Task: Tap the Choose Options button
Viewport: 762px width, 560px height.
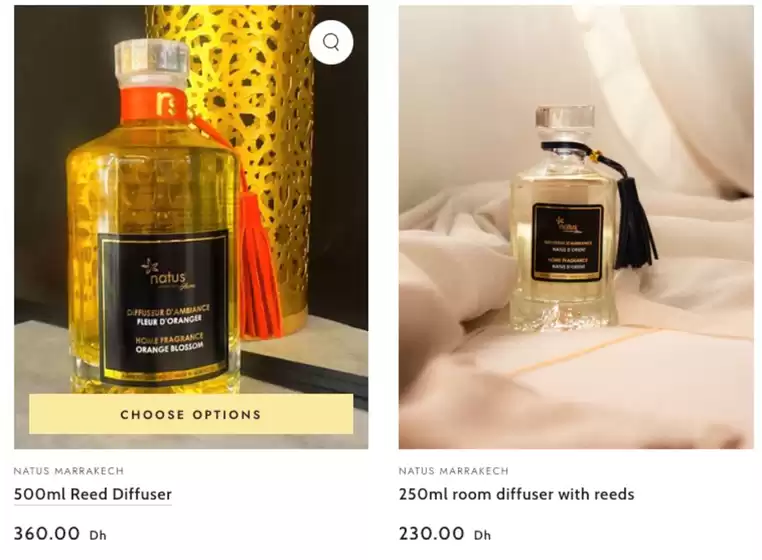Action: pos(191,414)
